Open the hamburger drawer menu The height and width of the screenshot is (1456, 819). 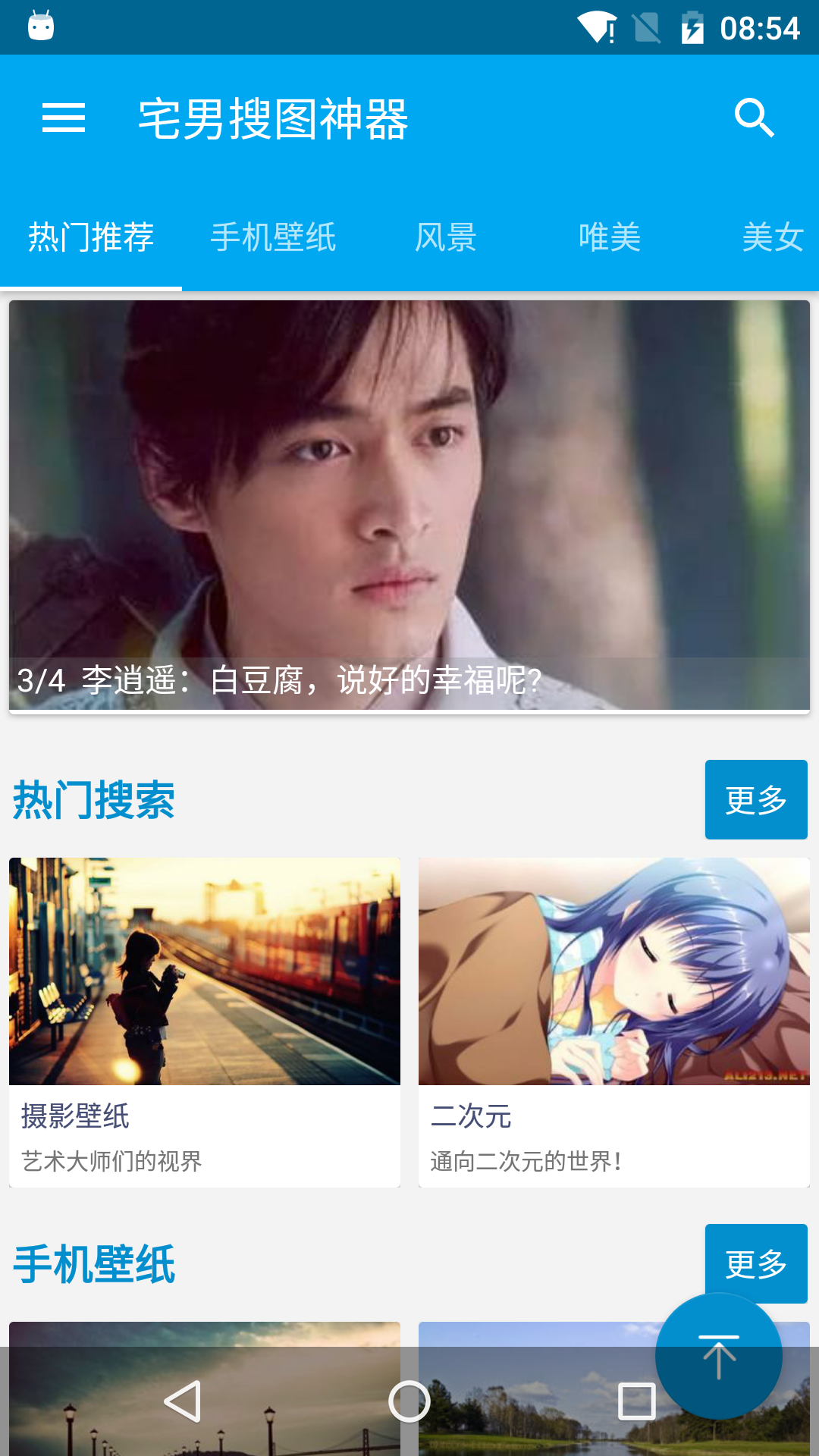pyautogui.click(x=64, y=118)
